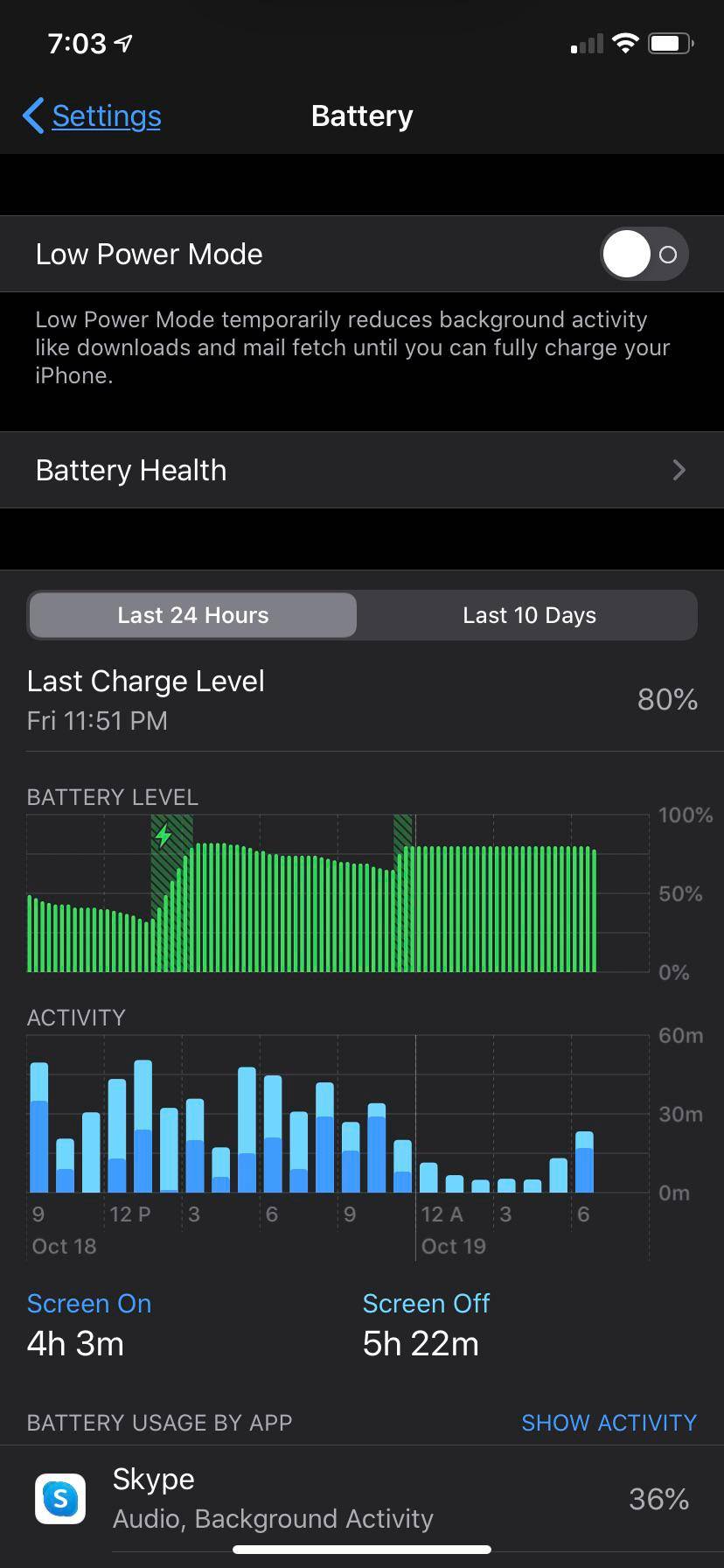Tap the battery indicator in the status bar
Screen dimensions: 724x1568
pyautogui.click(x=670, y=43)
